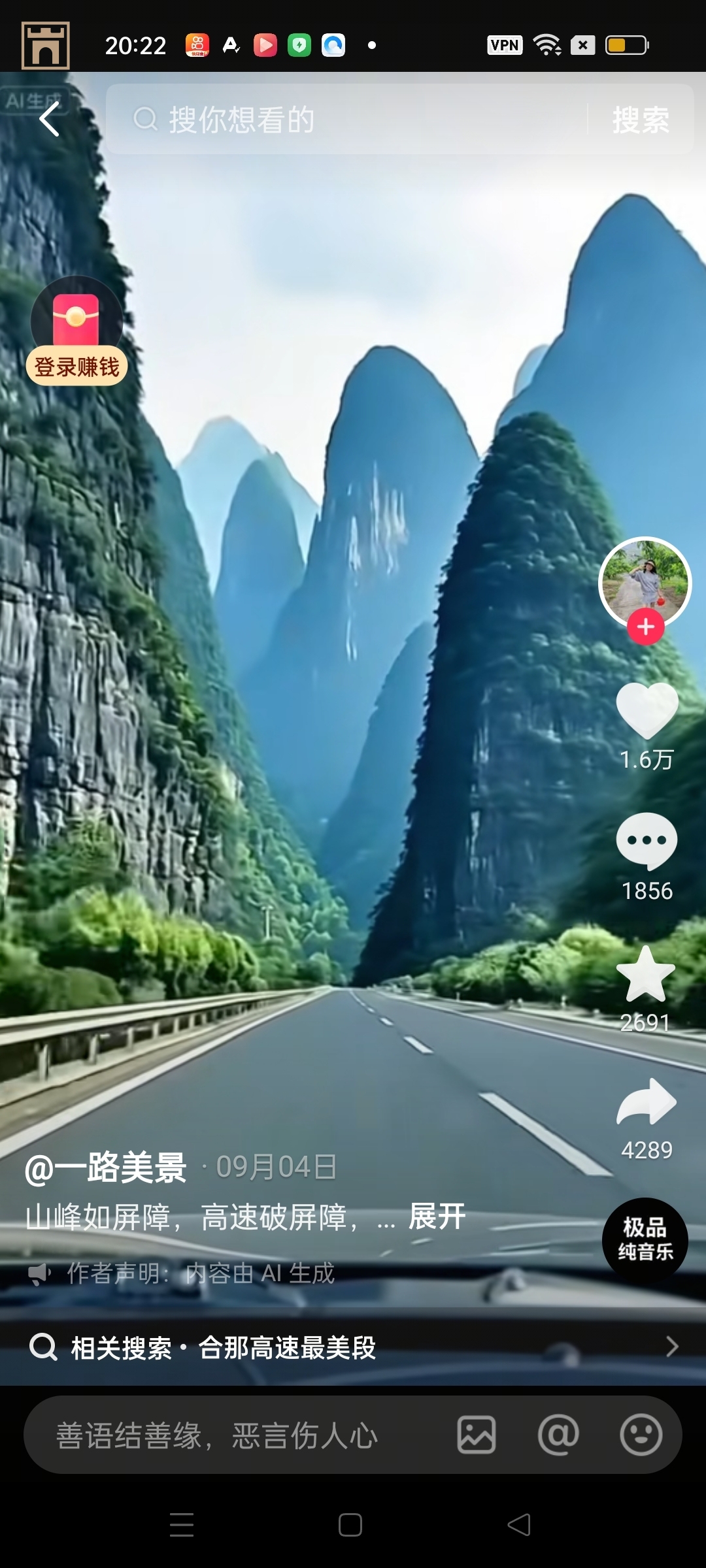This screenshot has width=706, height=1568.
Task: Tap the @ mention icon in comment bar
Action: point(556,1434)
